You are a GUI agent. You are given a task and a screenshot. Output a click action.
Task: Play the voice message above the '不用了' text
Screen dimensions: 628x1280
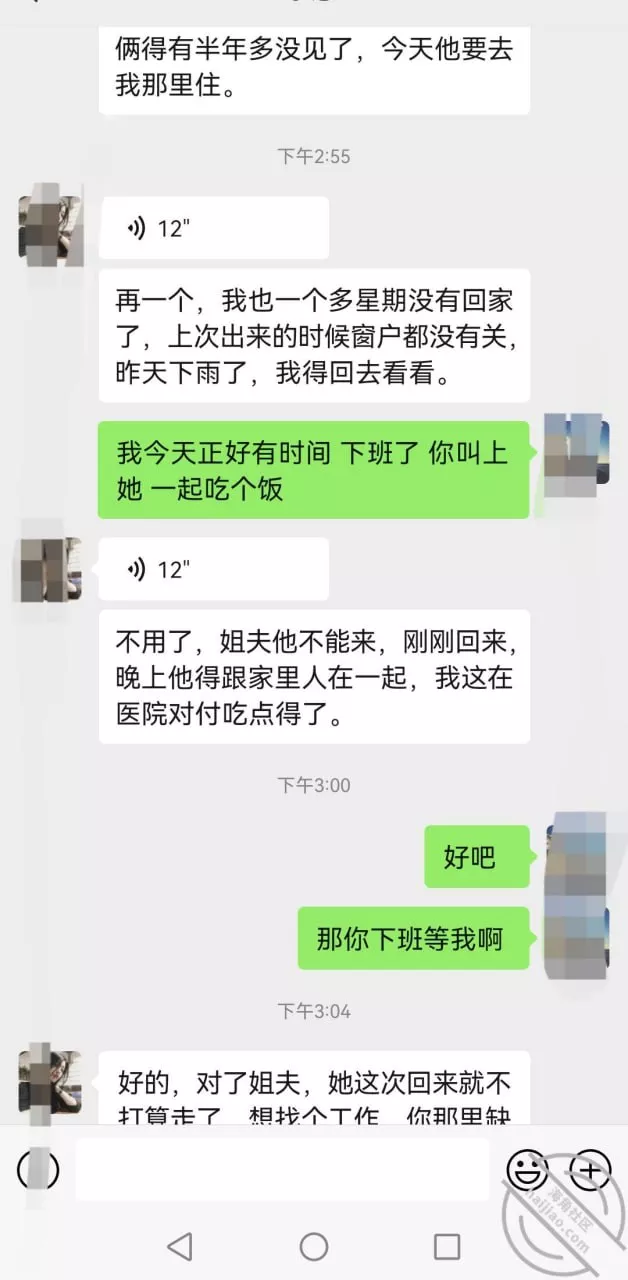(x=213, y=569)
